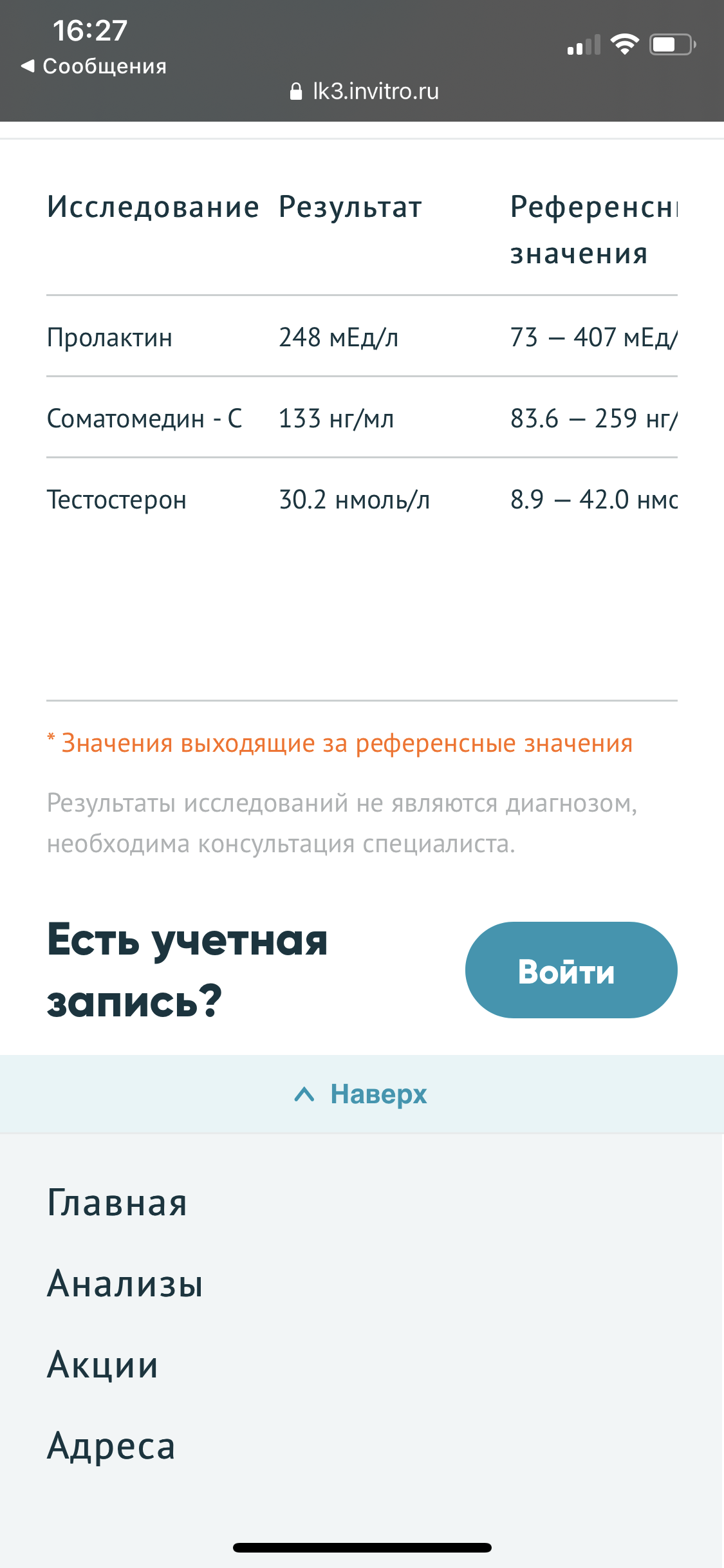Open the Акции promotions link
This screenshot has width=724, height=1568.
(x=103, y=1365)
